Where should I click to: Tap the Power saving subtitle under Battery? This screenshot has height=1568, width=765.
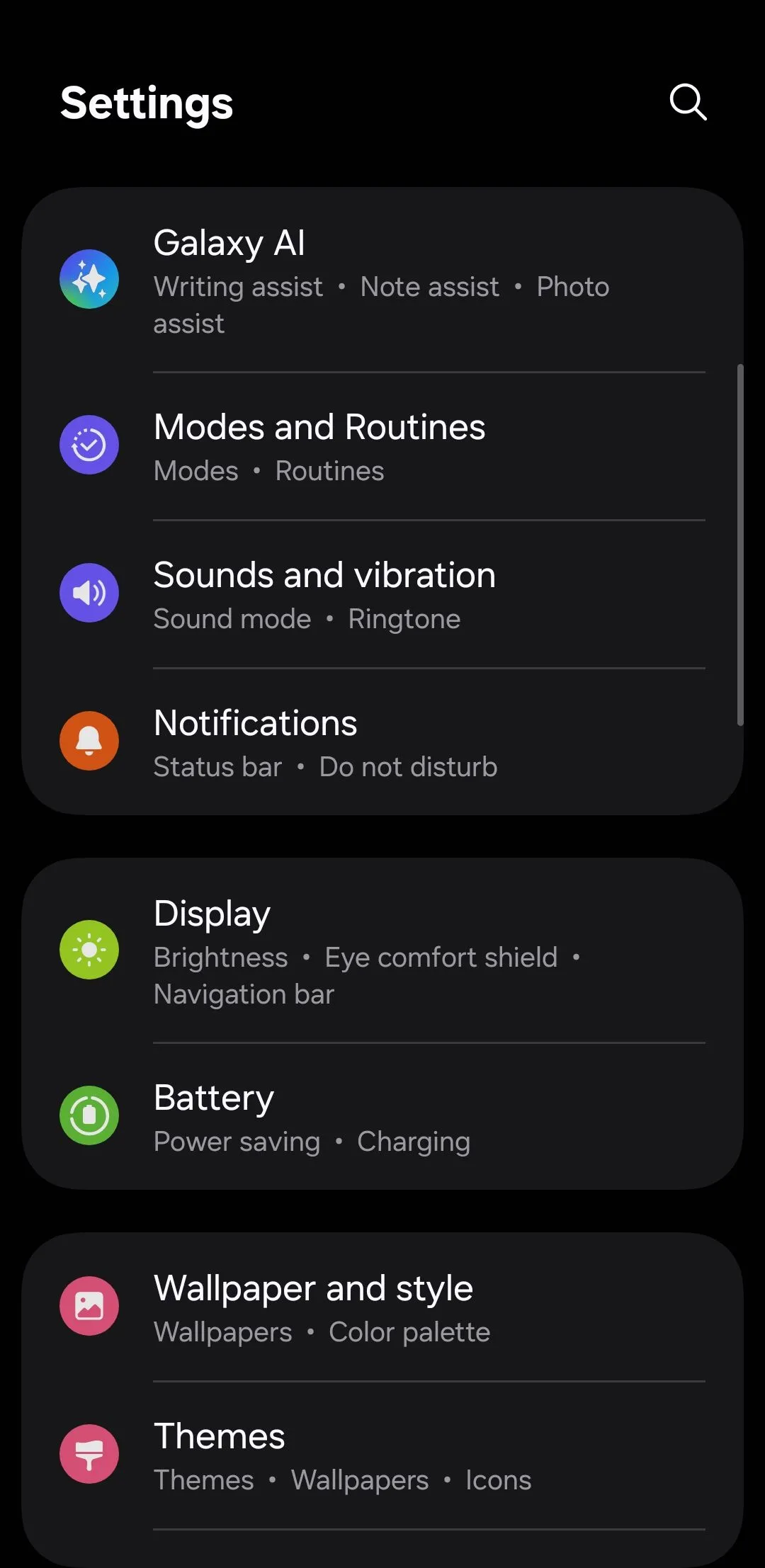click(236, 1141)
